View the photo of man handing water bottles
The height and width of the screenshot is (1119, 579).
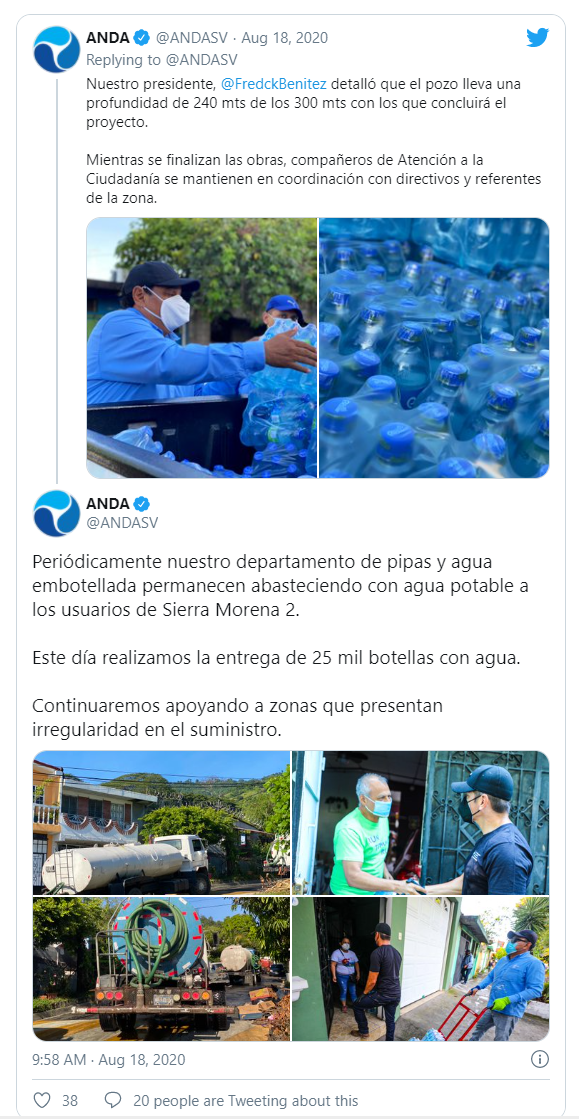(x=202, y=348)
